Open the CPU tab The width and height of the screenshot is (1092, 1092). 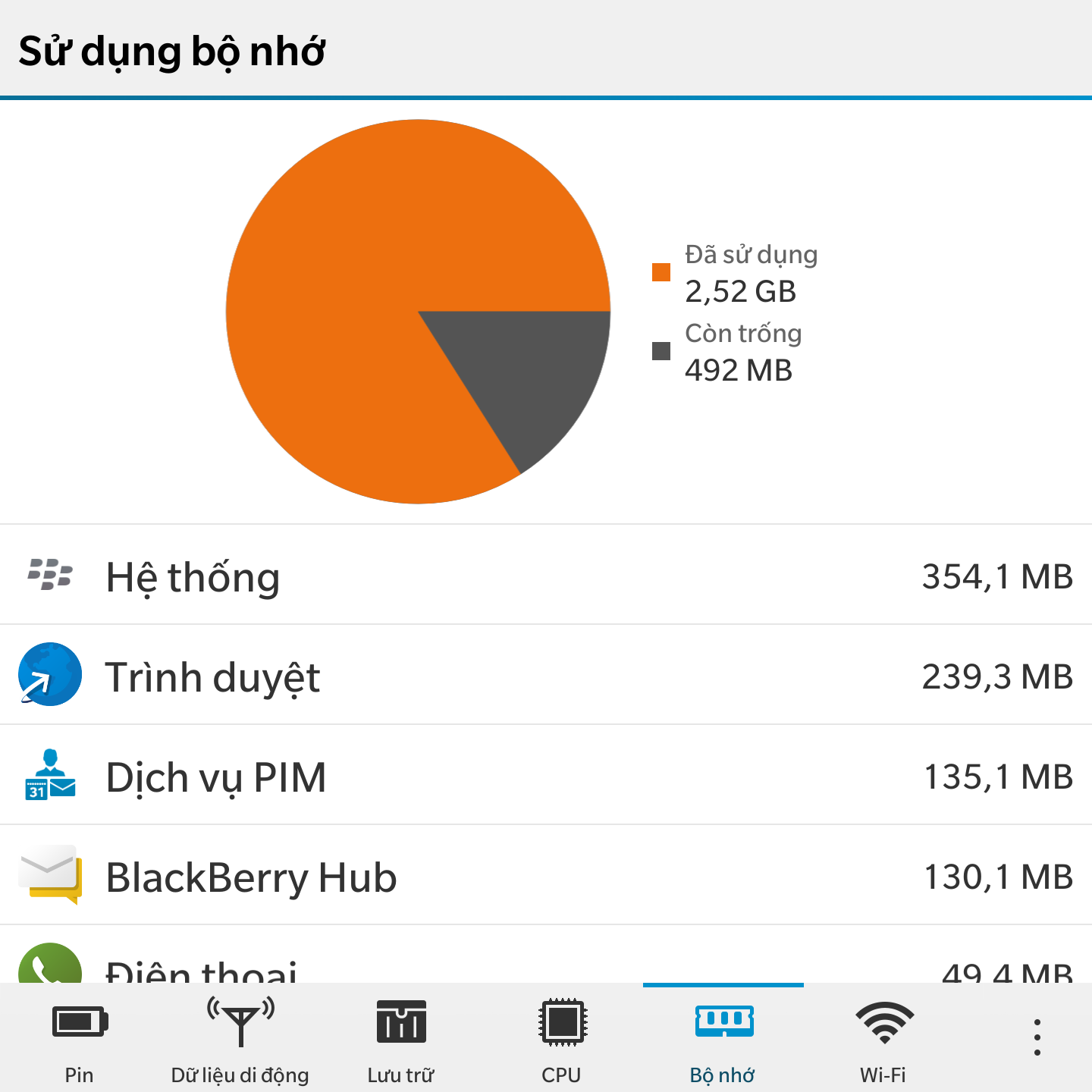click(x=562, y=1039)
